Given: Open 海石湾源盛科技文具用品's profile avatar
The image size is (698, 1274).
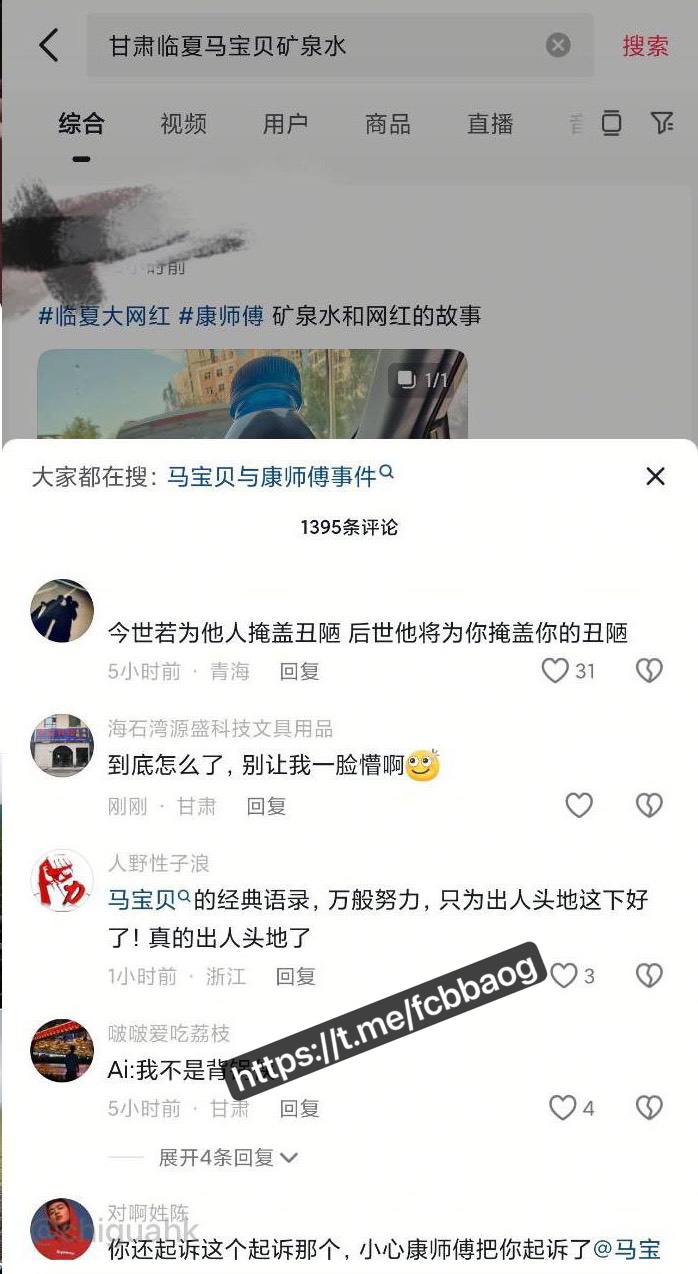Looking at the screenshot, I should (62, 745).
